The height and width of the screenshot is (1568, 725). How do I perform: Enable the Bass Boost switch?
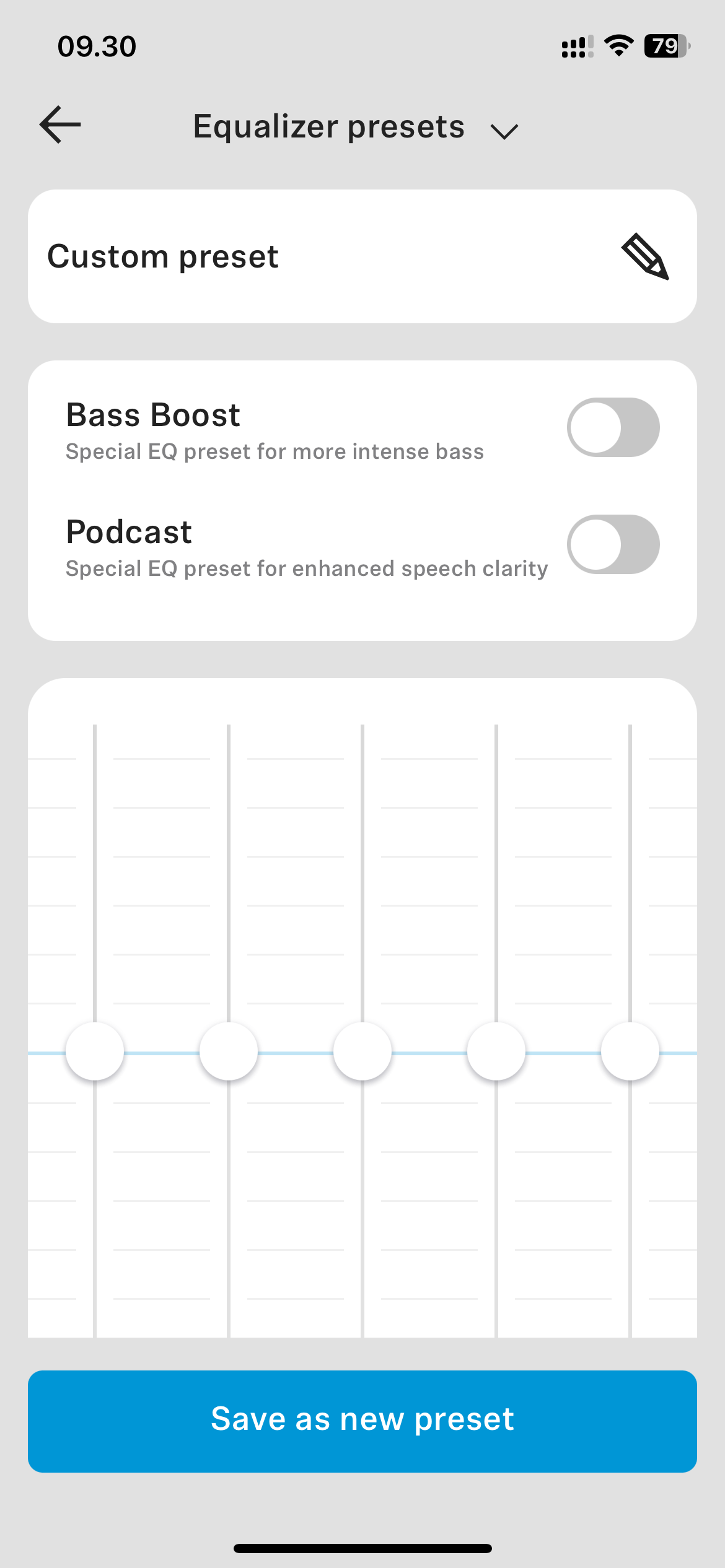(x=613, y=427)
